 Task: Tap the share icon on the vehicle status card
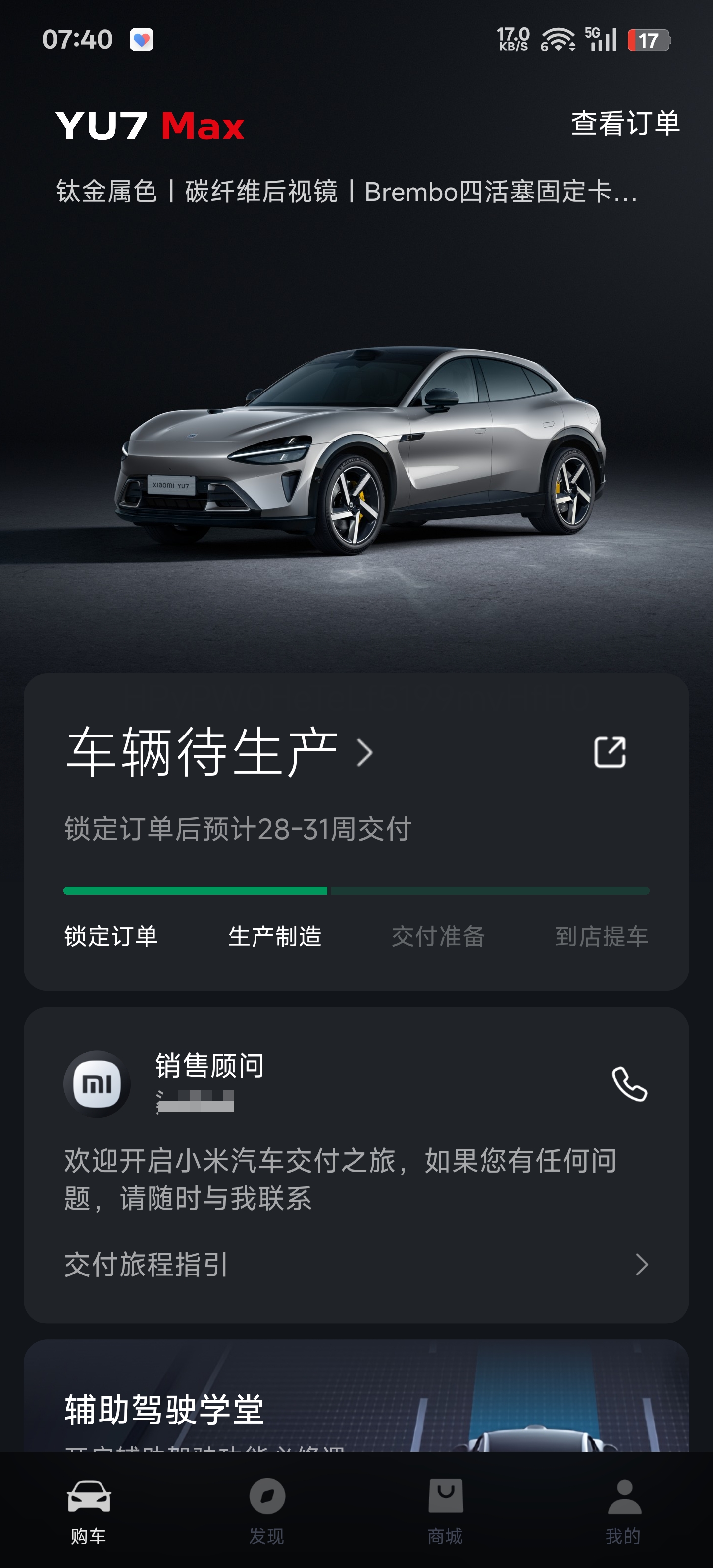[x=610, y=752]
